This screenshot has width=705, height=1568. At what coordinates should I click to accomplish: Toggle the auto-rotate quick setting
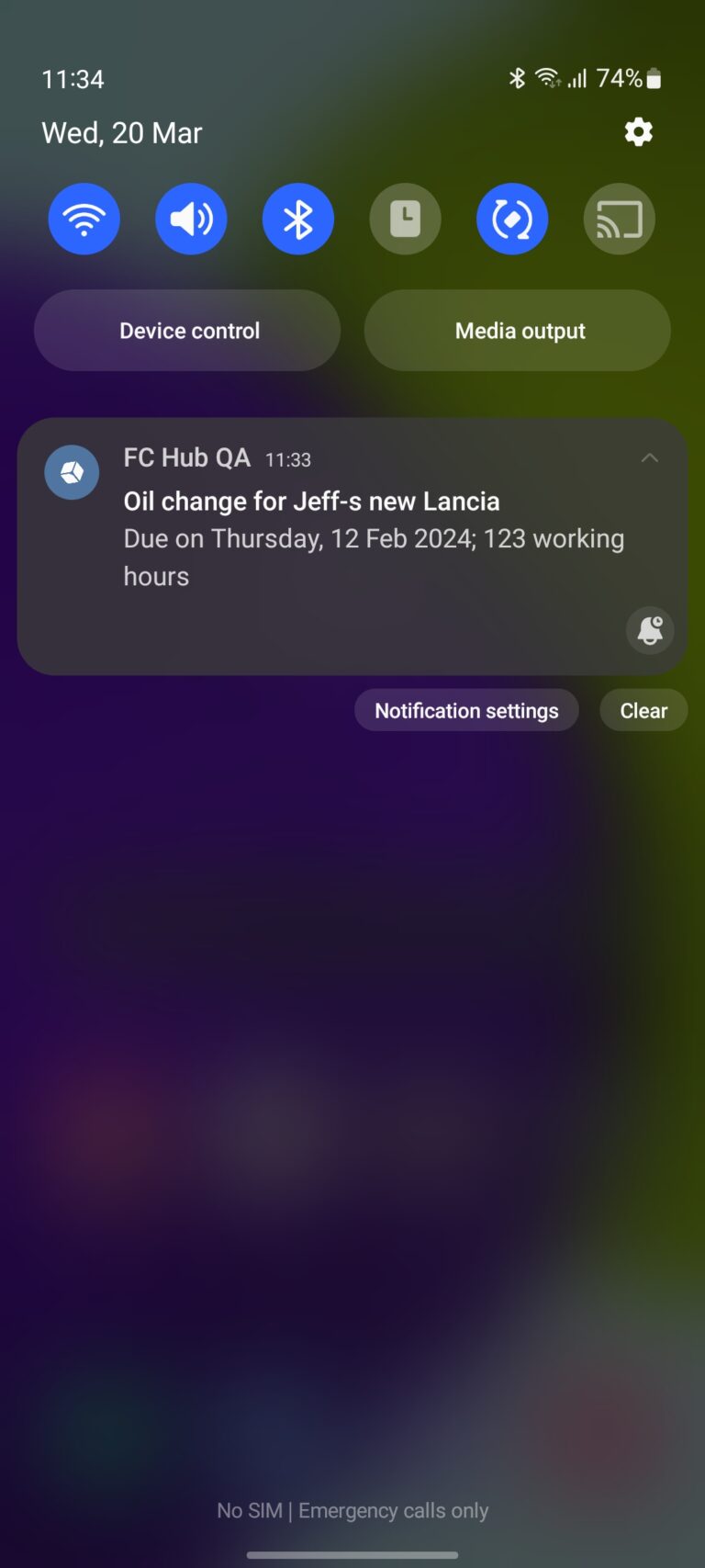pyautogui.click(x=512, y=220)
